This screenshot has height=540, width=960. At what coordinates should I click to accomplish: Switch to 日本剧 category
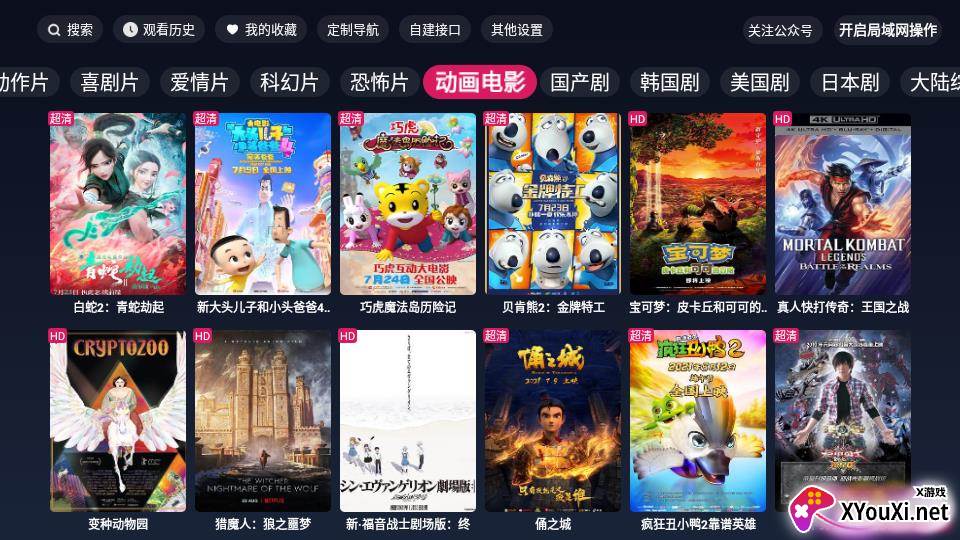point(850,82)
